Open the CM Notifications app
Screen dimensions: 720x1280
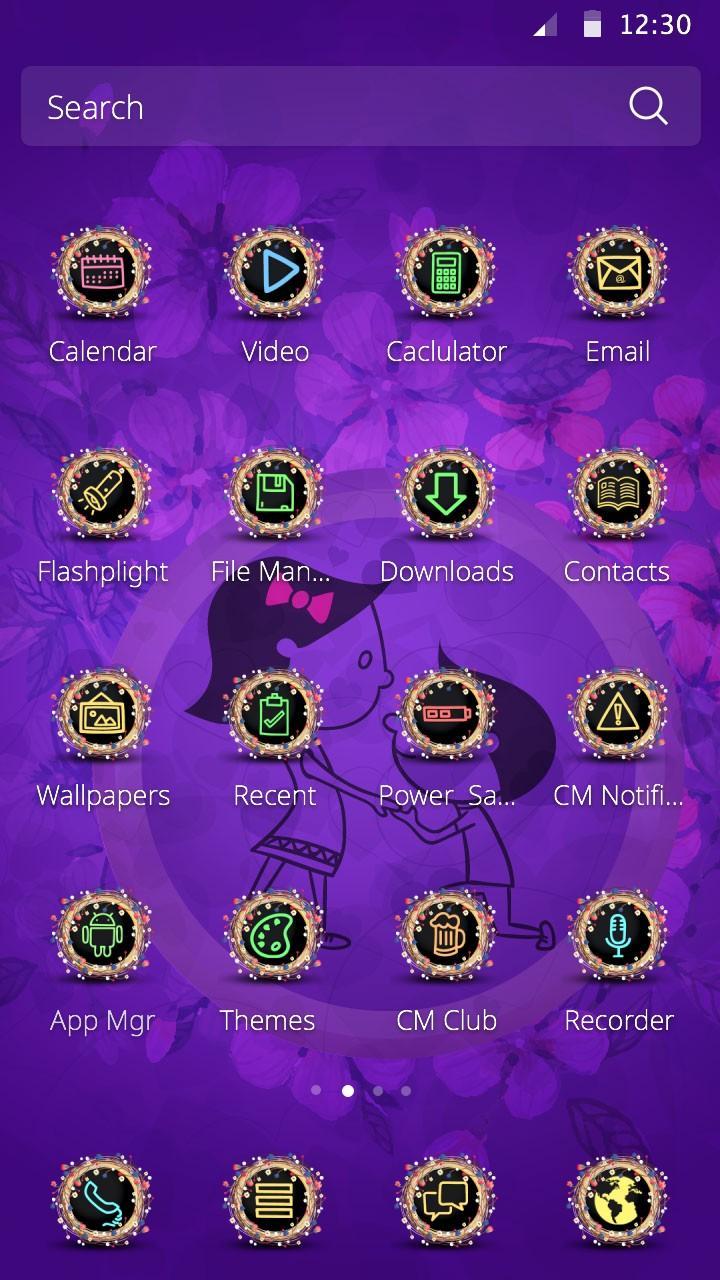(618, 716)
